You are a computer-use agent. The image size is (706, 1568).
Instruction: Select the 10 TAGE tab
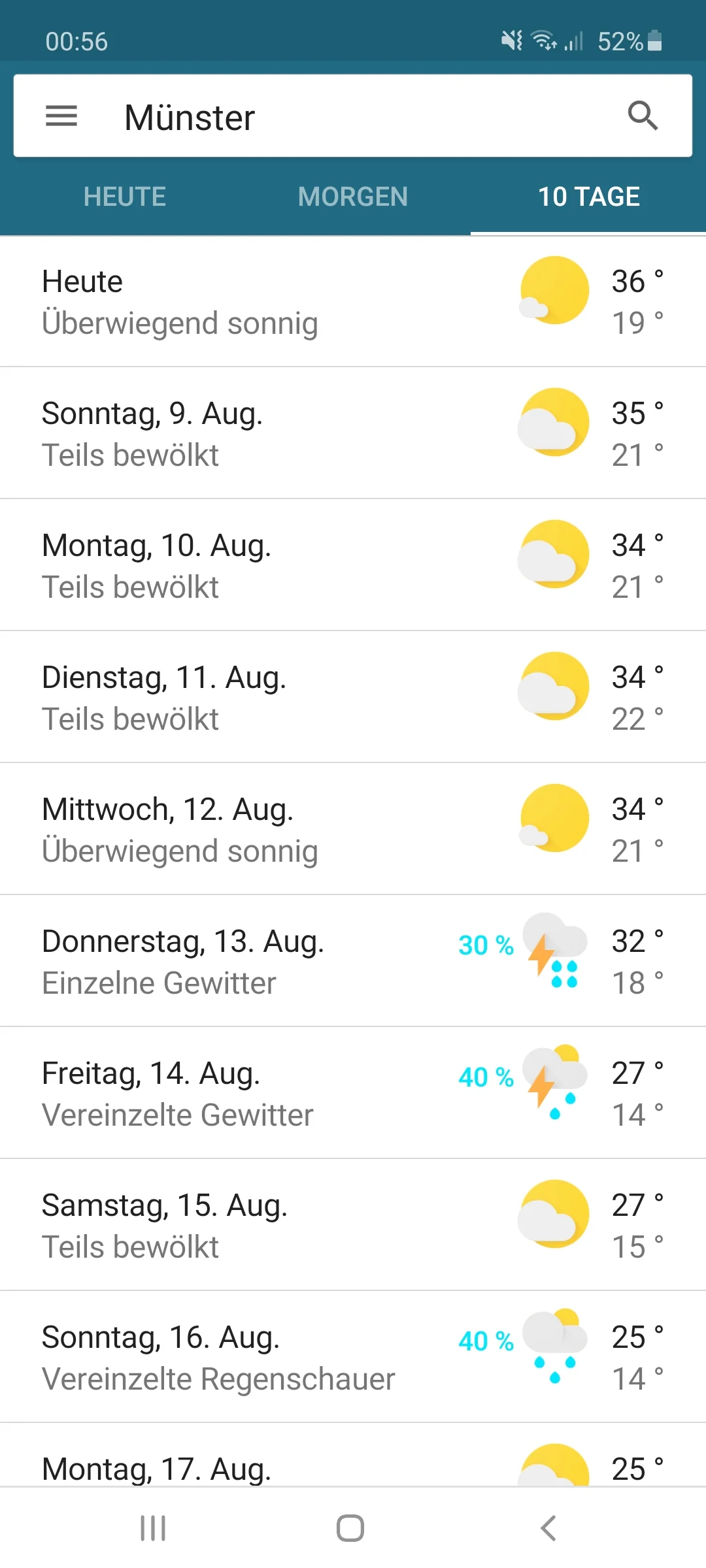tap(588, 197)
